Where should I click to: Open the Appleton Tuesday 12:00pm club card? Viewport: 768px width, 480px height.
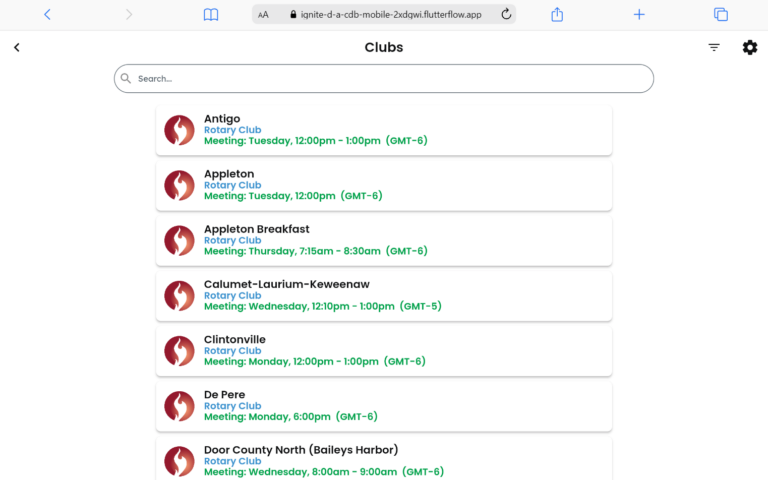pos(384,186)
